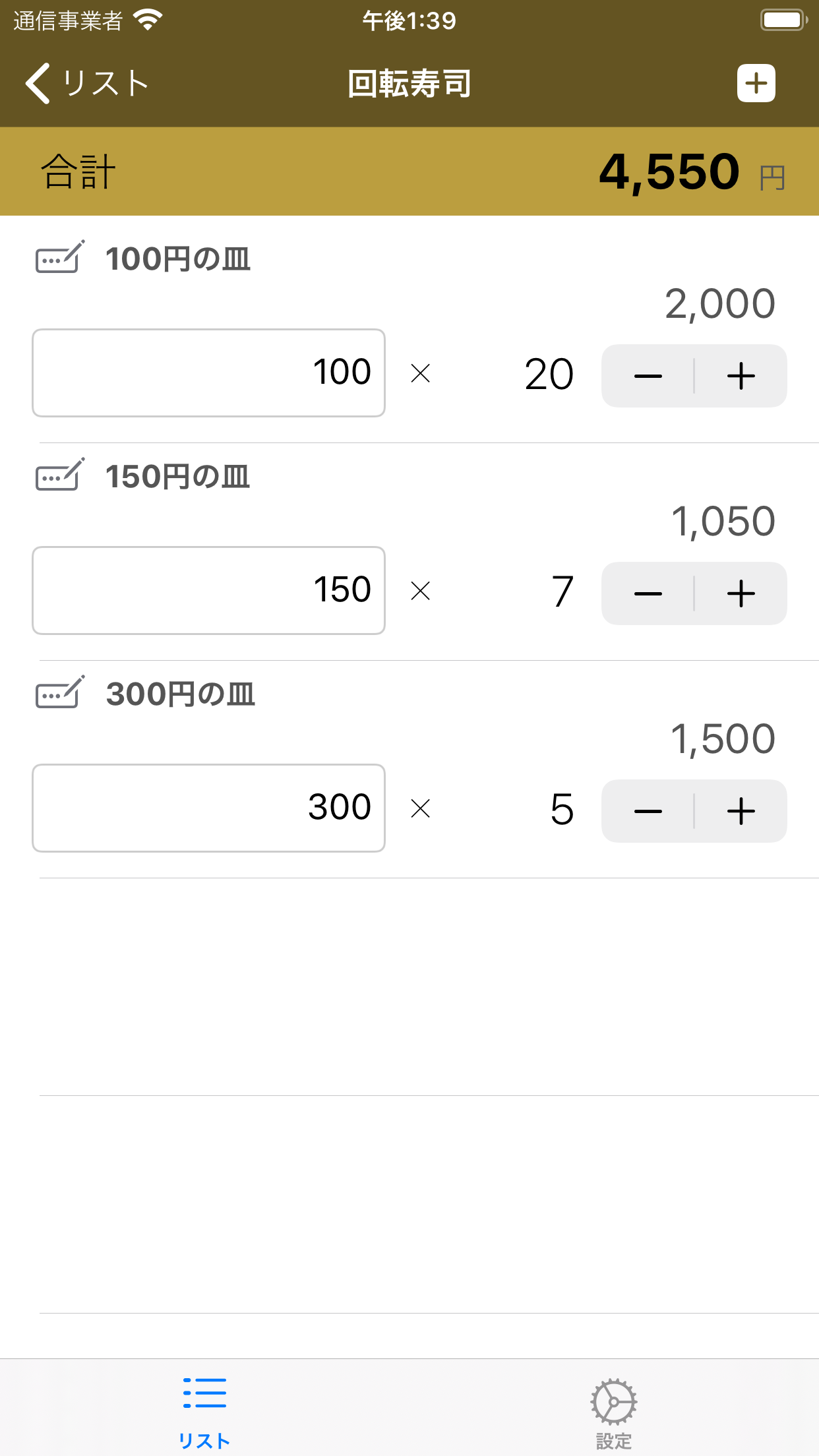Decrease the 300円の皿 count
The image size is (819, 1456).
(648, 810)
